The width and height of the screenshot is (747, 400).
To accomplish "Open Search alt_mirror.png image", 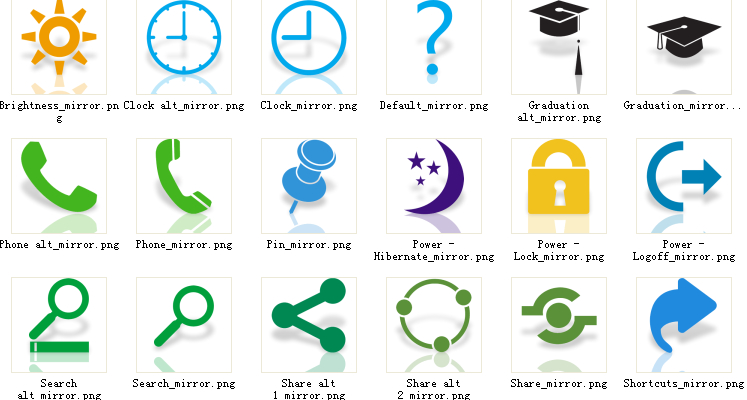I will pos(59,323).
